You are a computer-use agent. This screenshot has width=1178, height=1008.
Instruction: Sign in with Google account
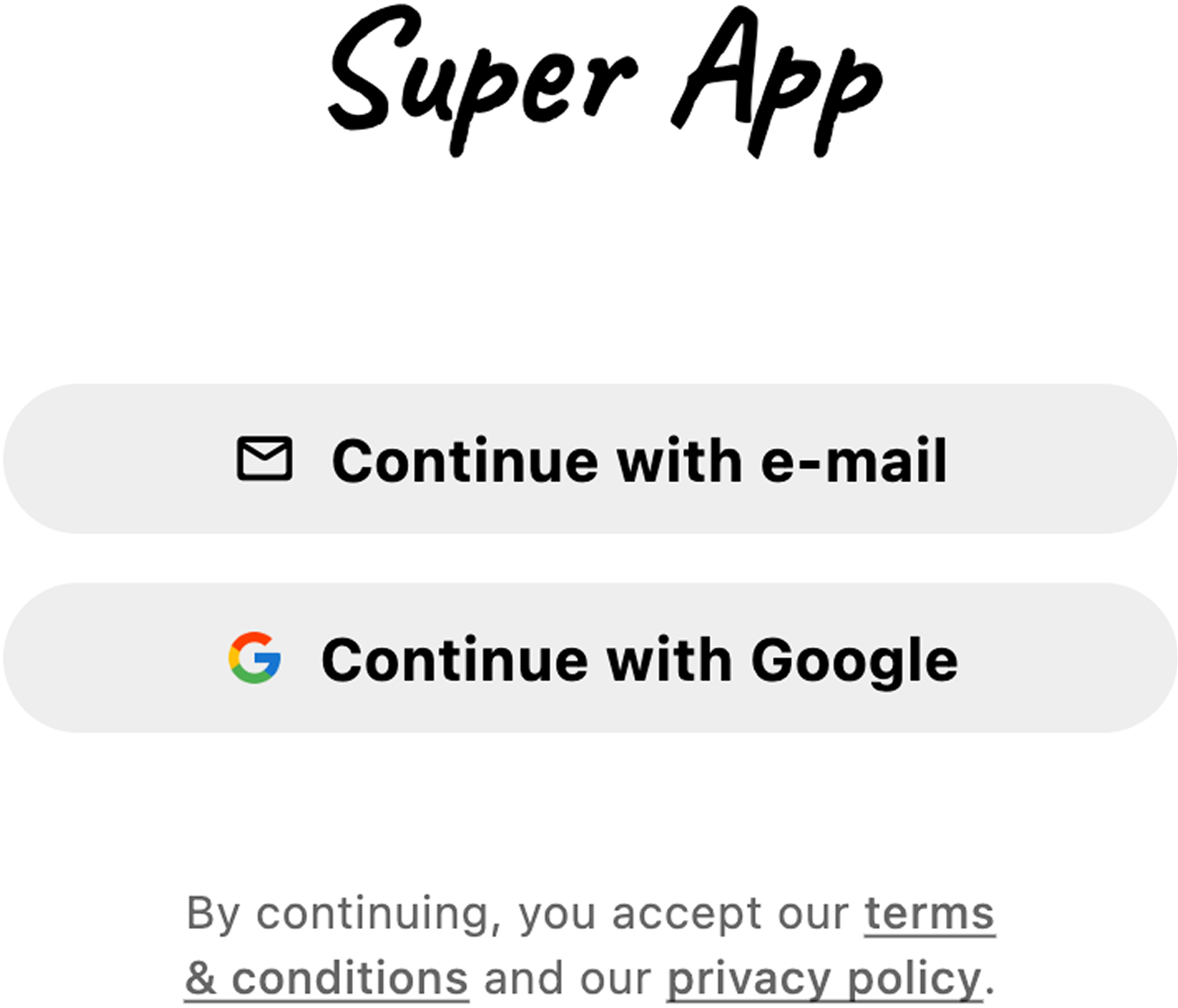click(x=589, y=658)
